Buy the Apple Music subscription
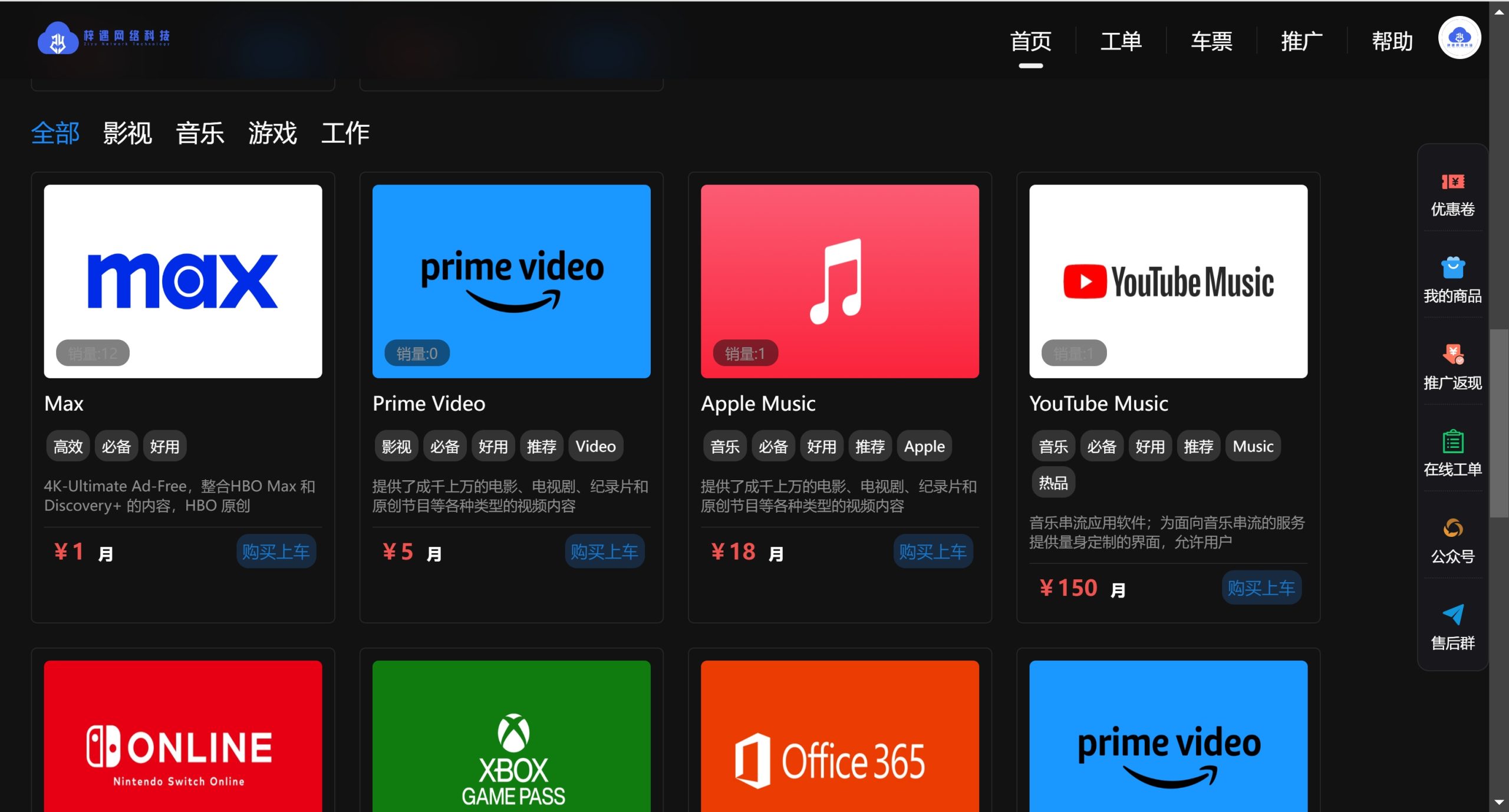1509x812 pixels. 933,552
